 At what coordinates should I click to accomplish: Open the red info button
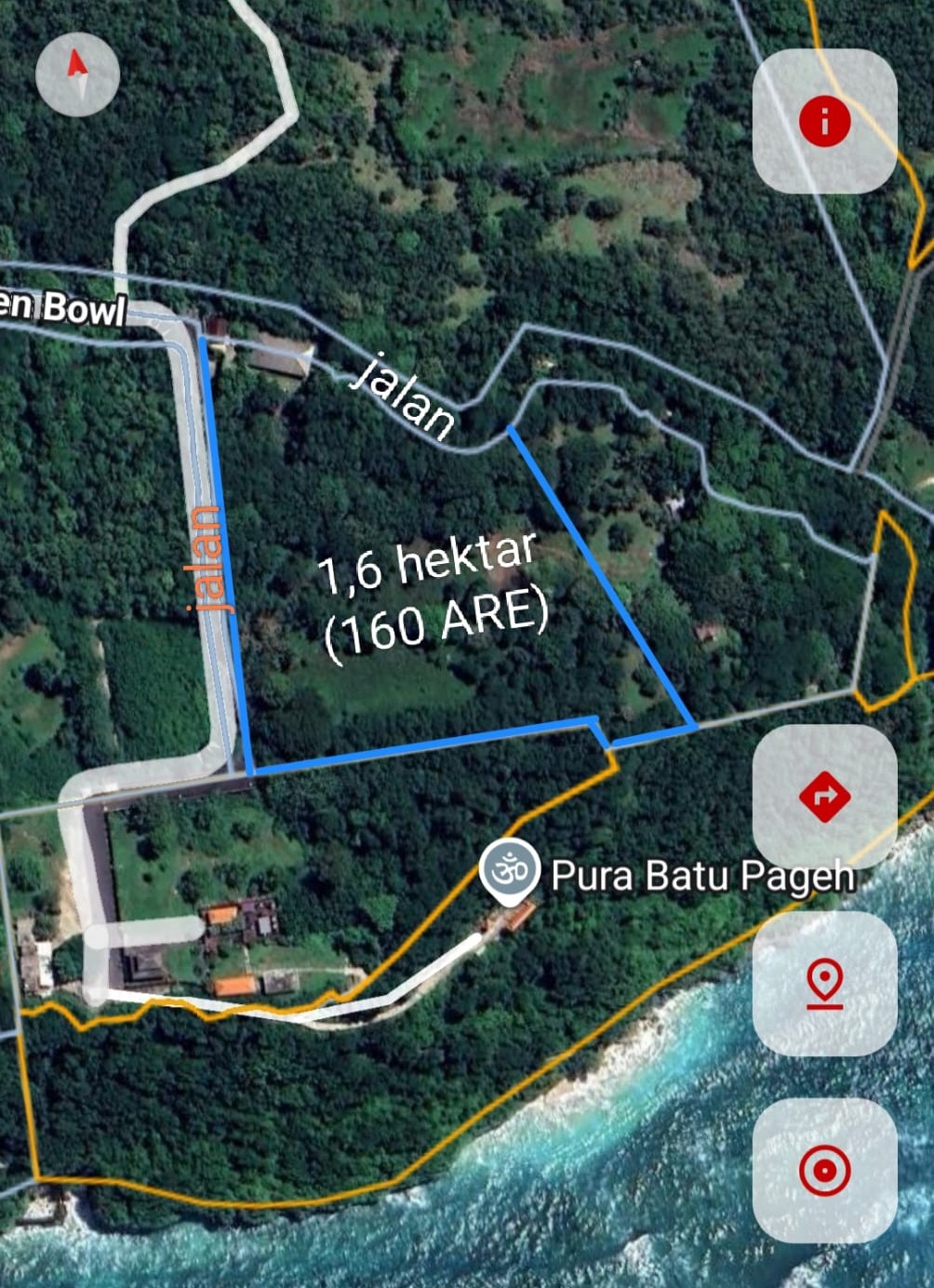coord(824,121)
